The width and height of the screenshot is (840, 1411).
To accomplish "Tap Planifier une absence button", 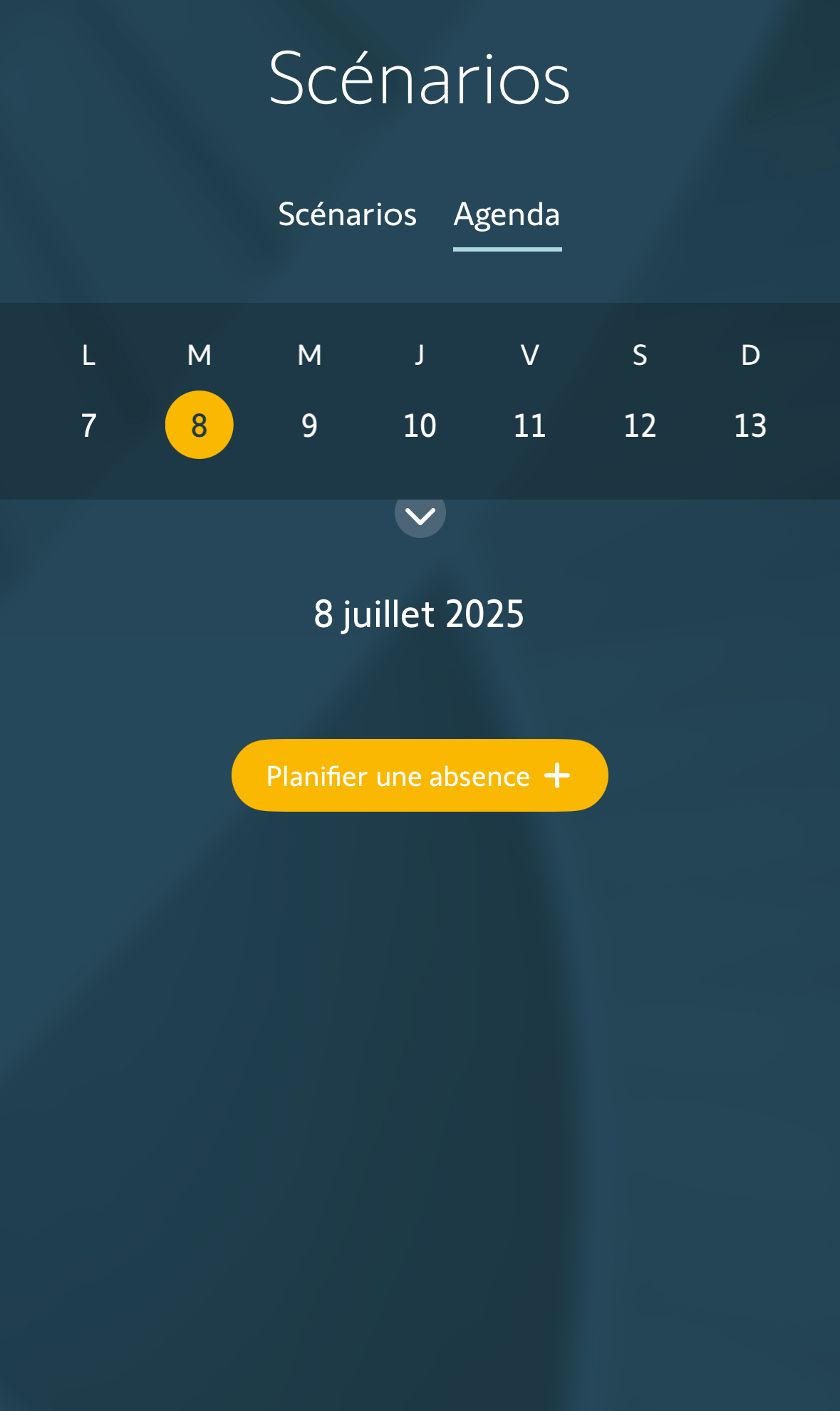I will (x=420, y=775).
